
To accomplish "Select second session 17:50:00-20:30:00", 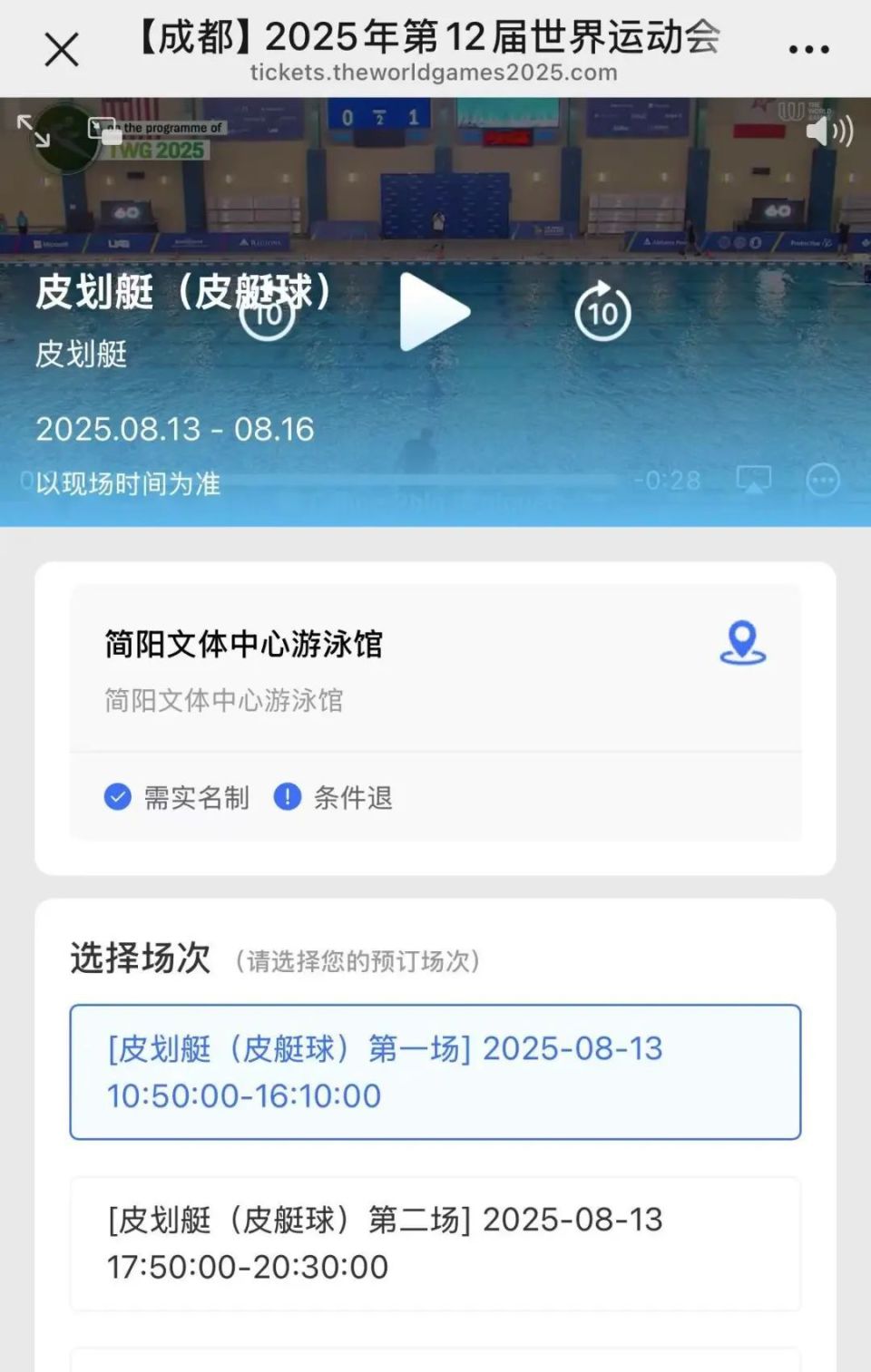I will pyautogui.click(x=435, y=1243).
